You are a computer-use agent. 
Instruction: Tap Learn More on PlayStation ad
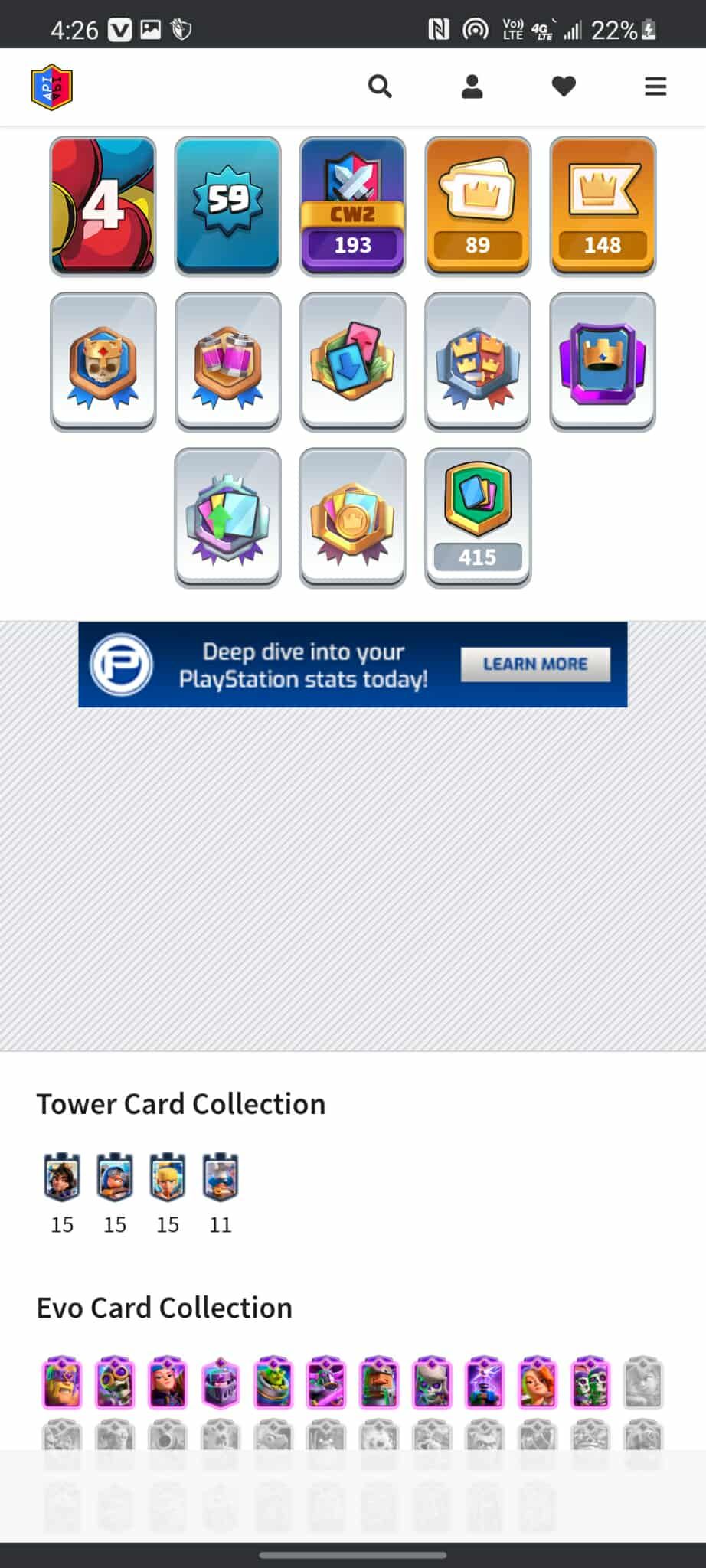[535, 664]
